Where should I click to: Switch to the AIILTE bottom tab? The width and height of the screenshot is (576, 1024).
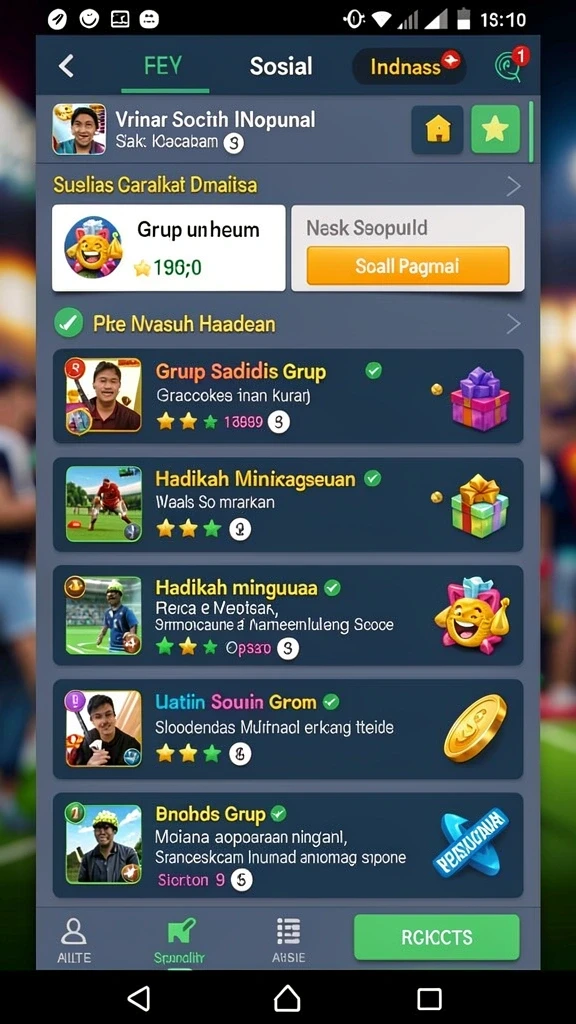coord(74,940)
